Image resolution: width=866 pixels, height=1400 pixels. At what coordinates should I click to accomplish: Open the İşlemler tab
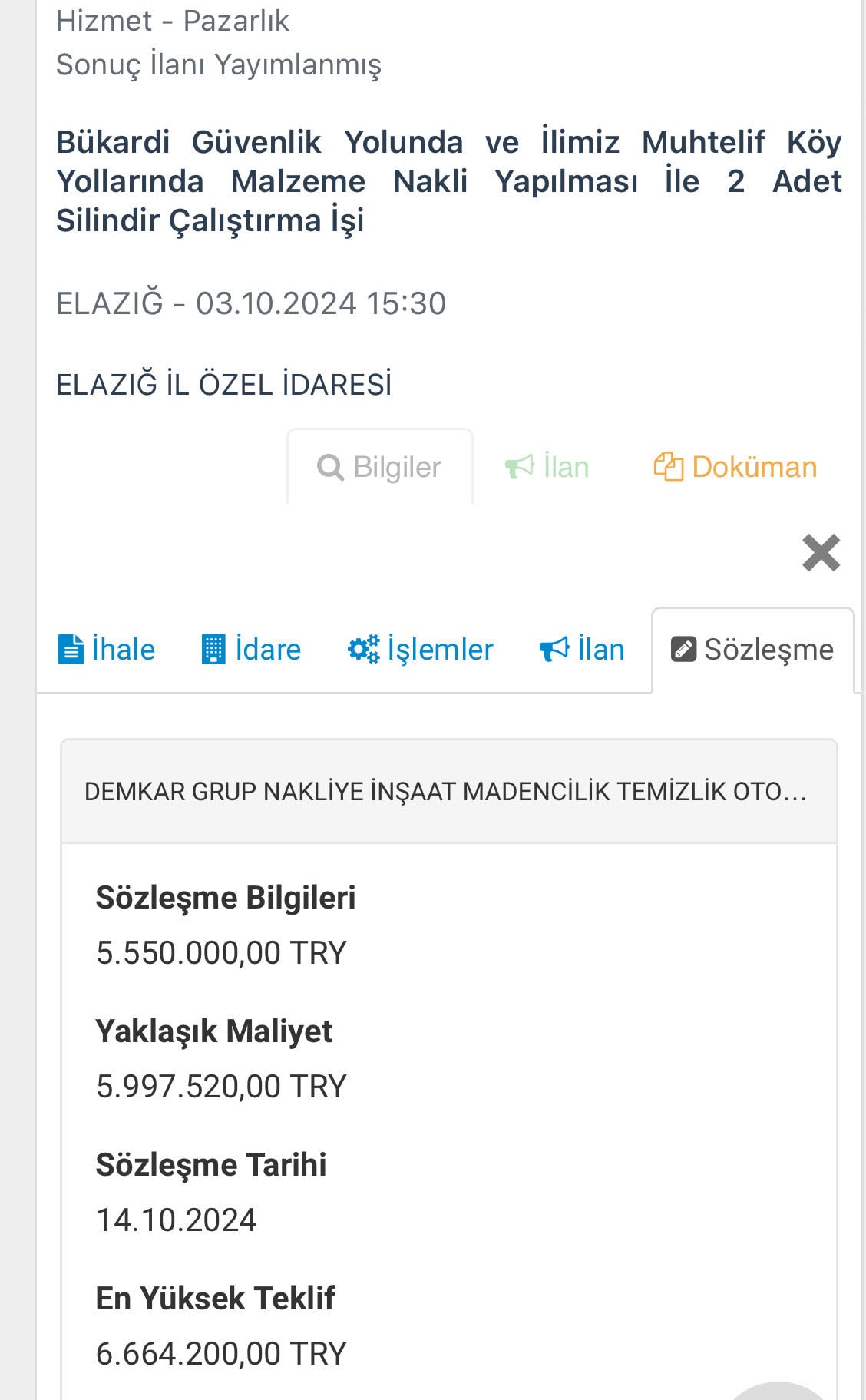coord(420,650)
